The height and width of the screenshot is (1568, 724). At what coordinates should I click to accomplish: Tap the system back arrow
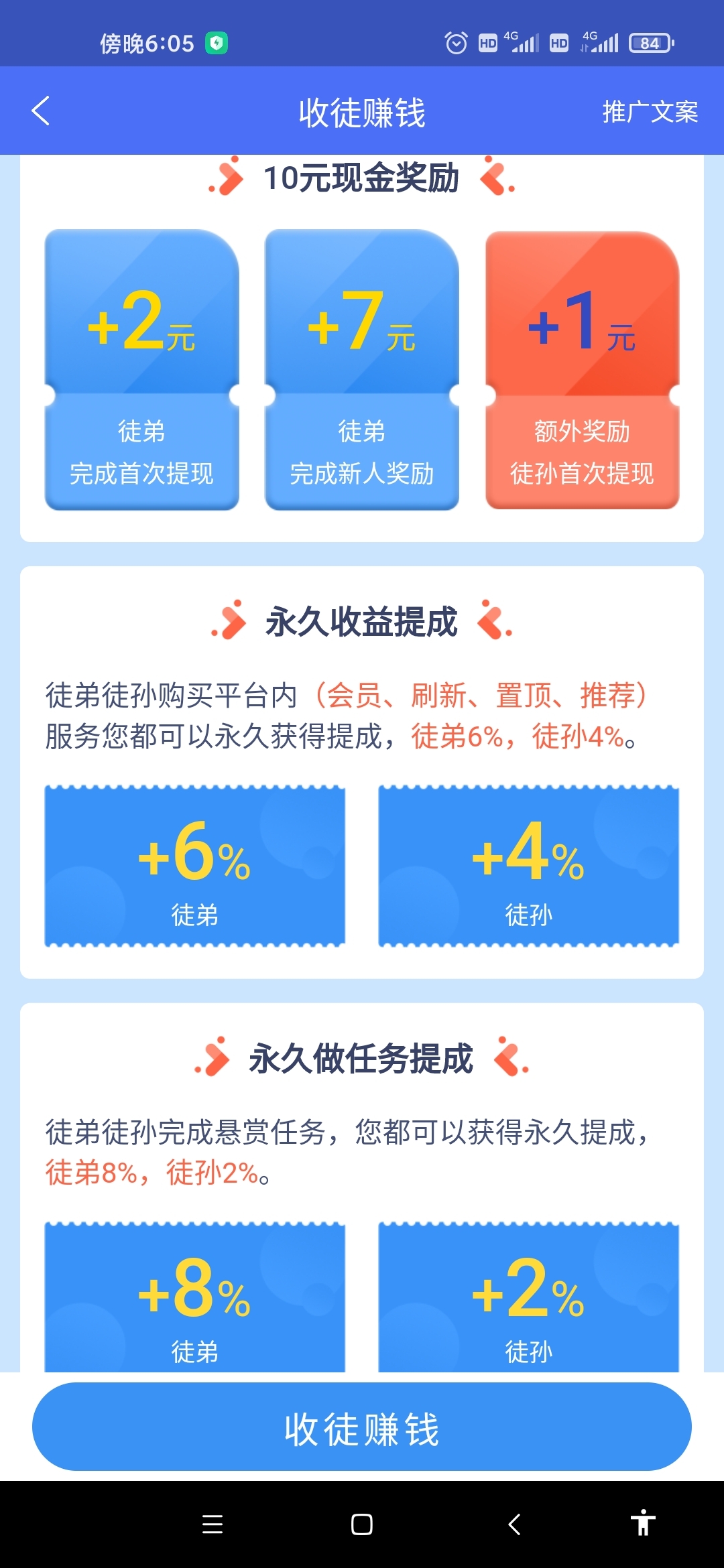point(514,1524)
